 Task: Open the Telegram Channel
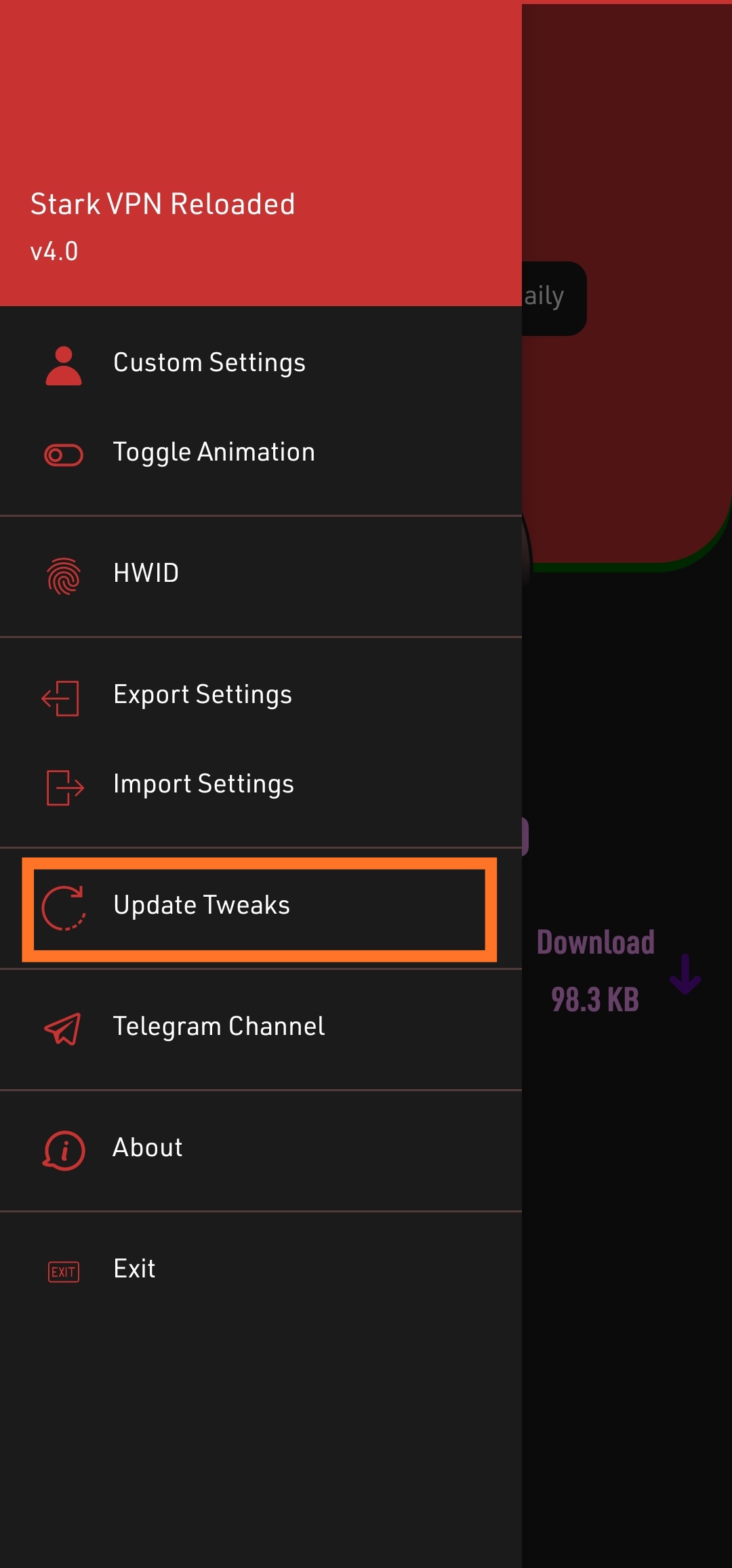pos(261,1027)
